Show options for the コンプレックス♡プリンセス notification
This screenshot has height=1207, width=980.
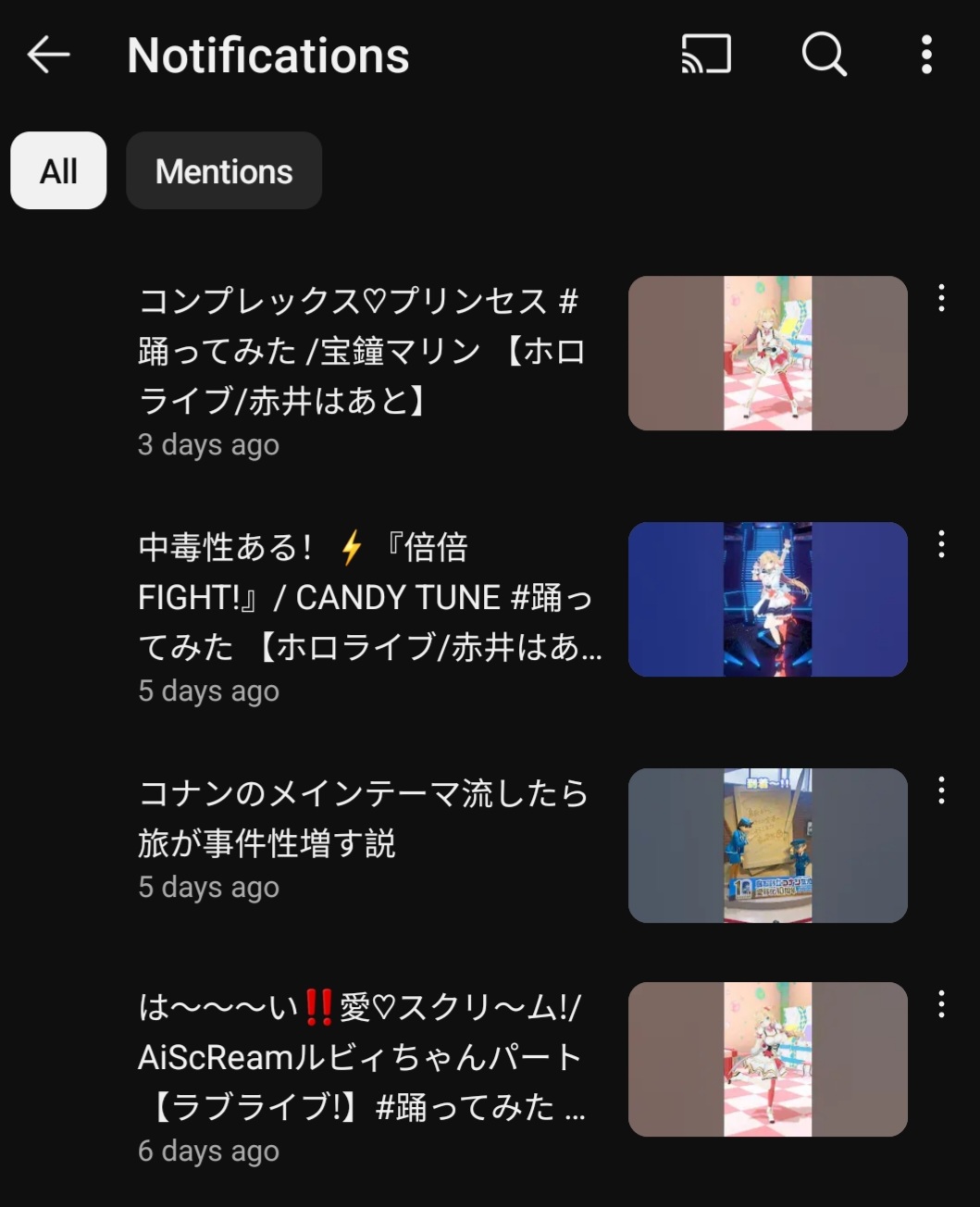coord(941,298)
